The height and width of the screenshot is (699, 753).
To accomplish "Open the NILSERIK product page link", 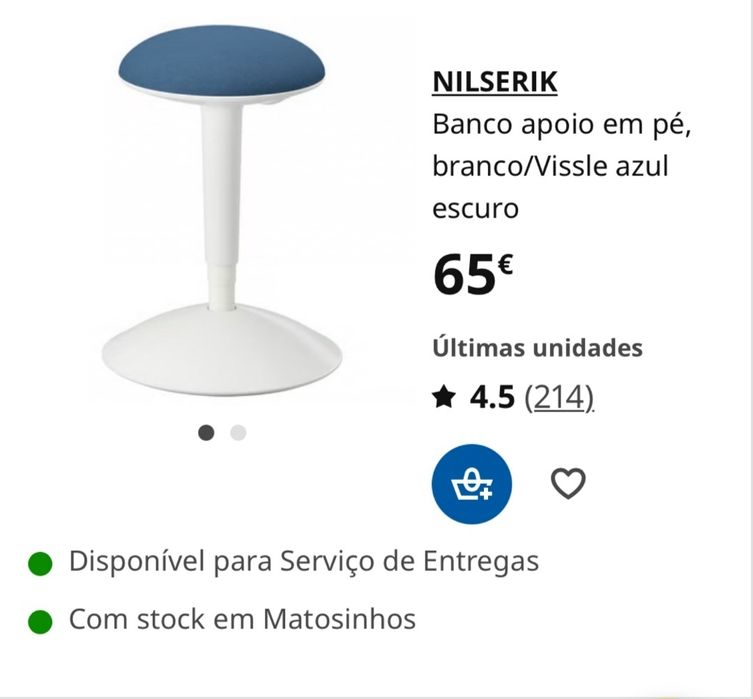I will click(x=495, y=82).
